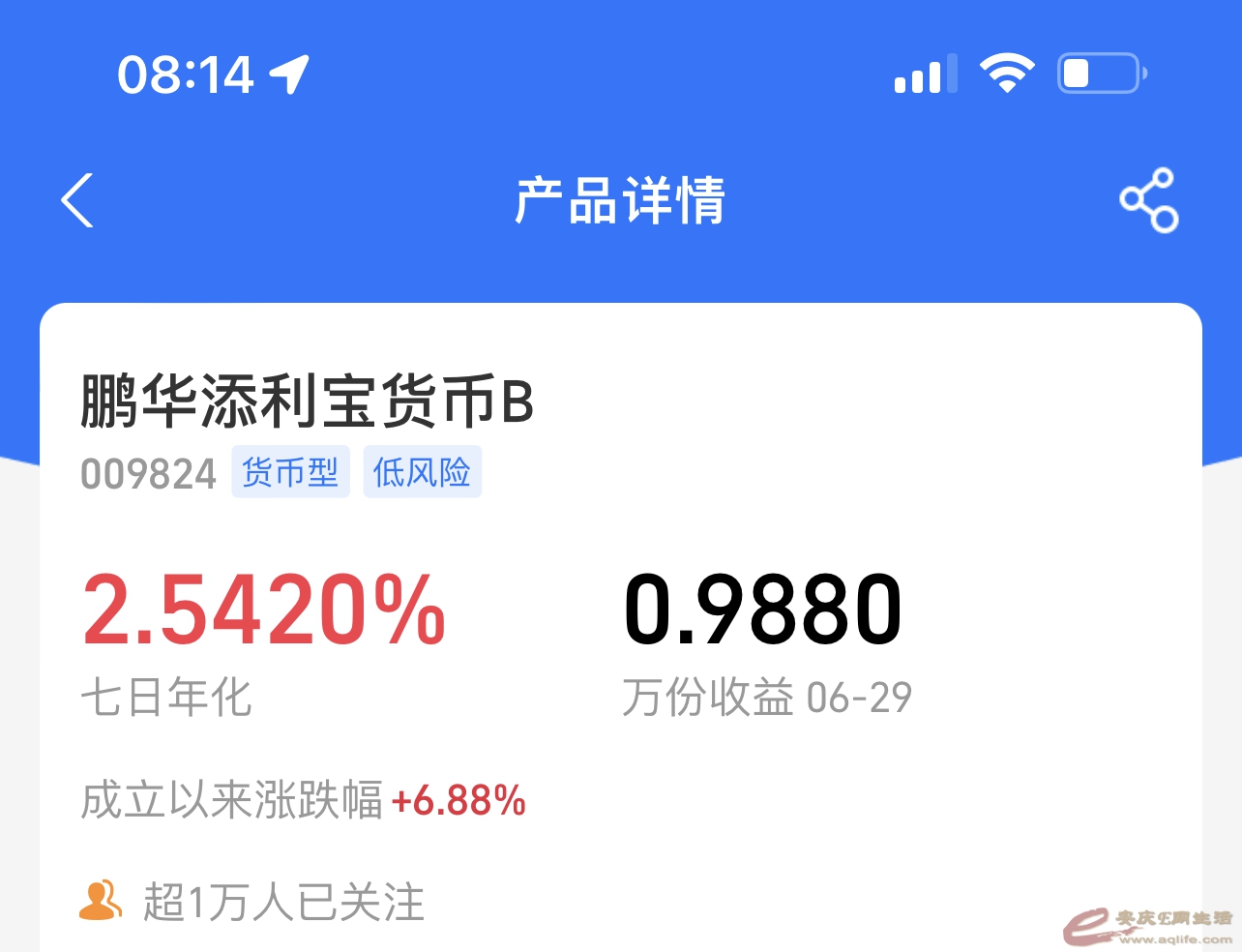
Task: Go back from the product details page
Action: tap(77, 200)
